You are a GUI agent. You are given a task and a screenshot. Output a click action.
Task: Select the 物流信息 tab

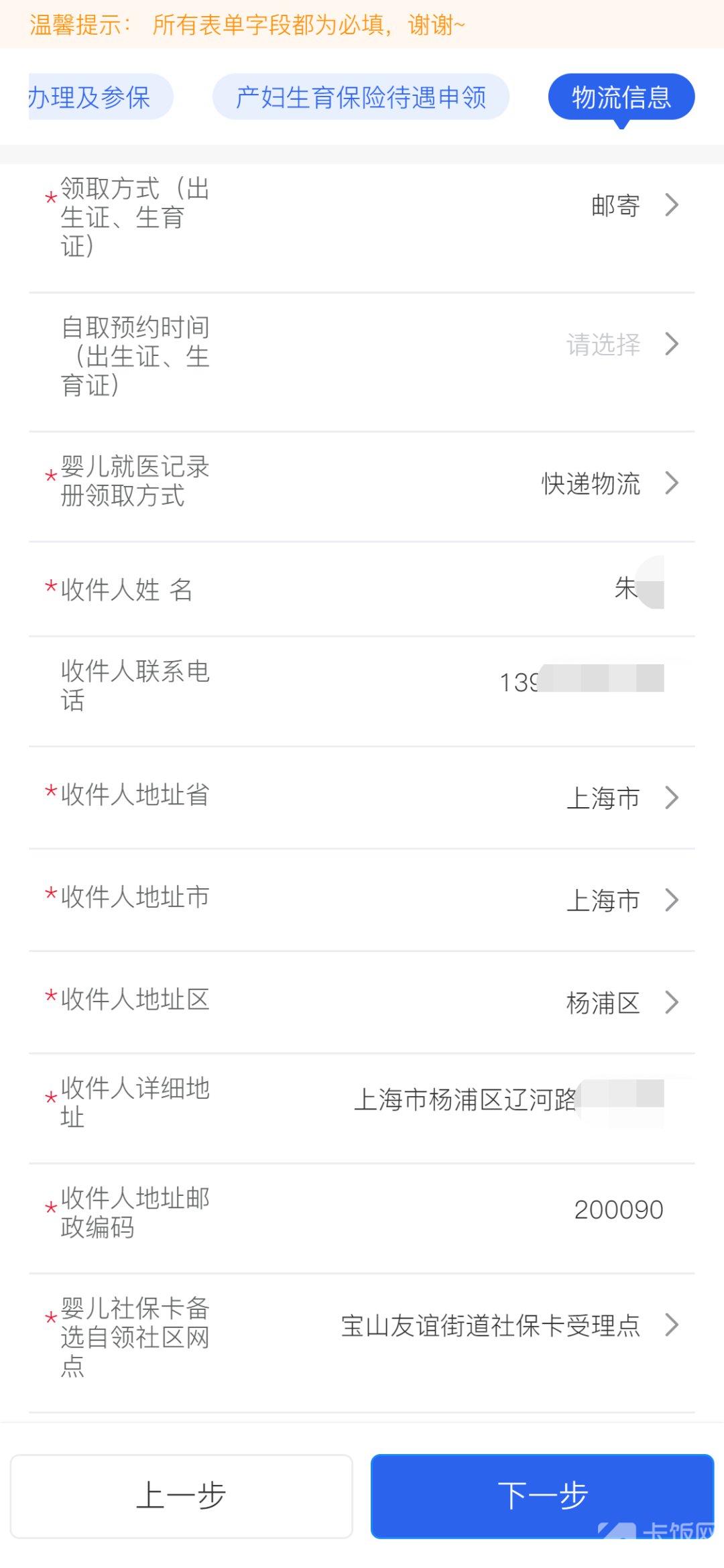tap(621, 97)
